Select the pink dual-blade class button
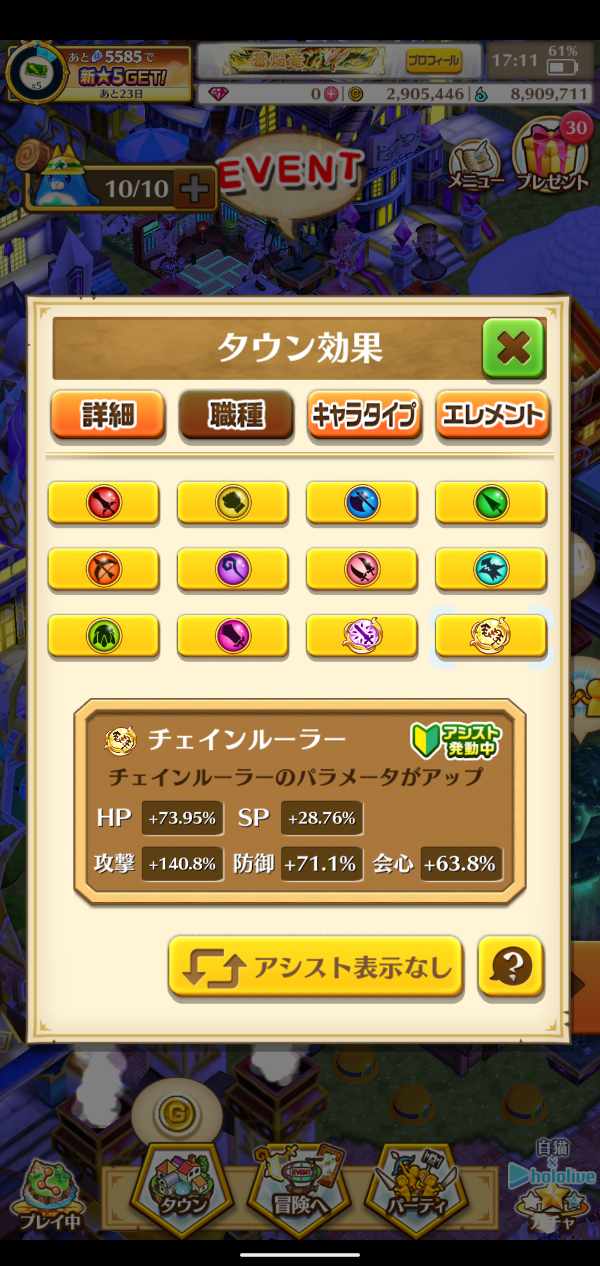 point(362,569)
